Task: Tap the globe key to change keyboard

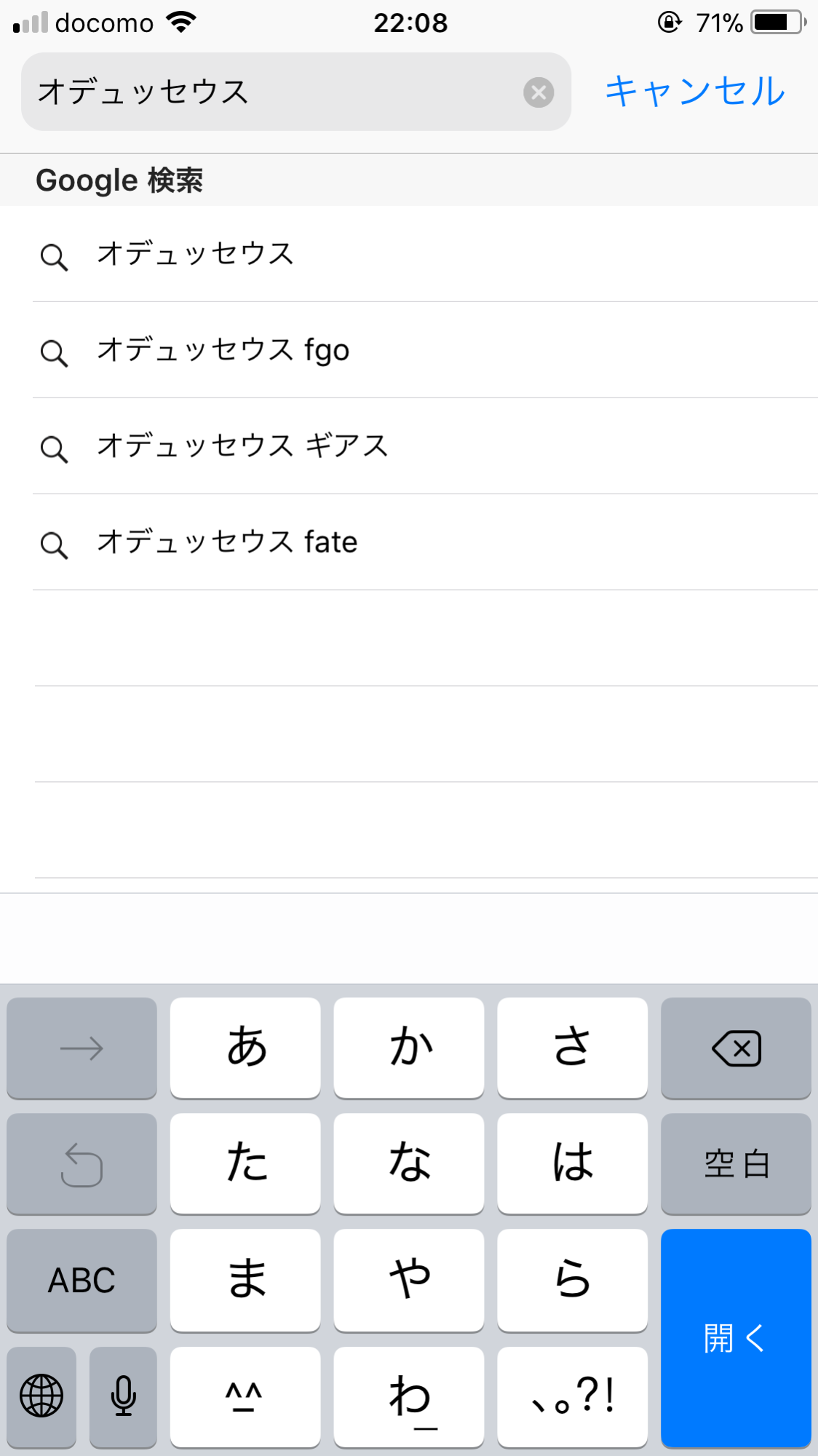Action: click(41, 1396)
